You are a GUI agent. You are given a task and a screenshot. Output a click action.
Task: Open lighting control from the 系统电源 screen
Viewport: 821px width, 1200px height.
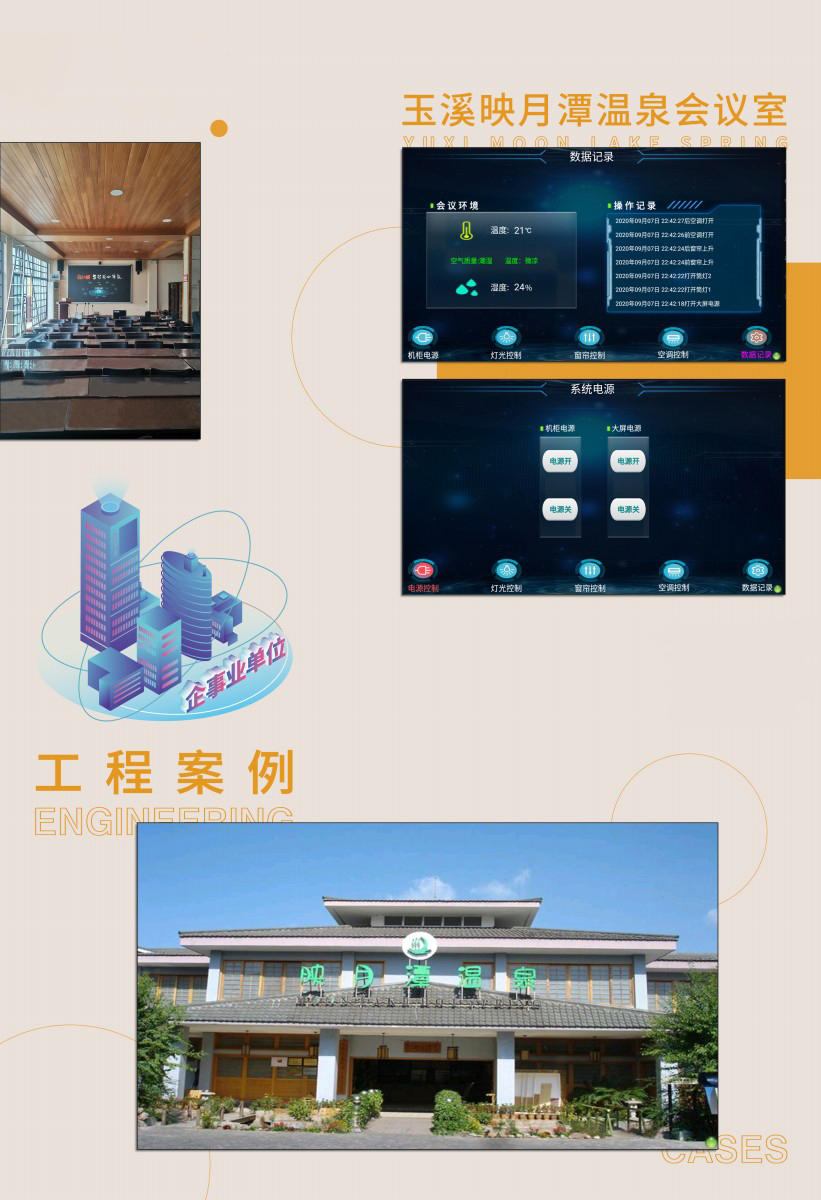point(507,569)
